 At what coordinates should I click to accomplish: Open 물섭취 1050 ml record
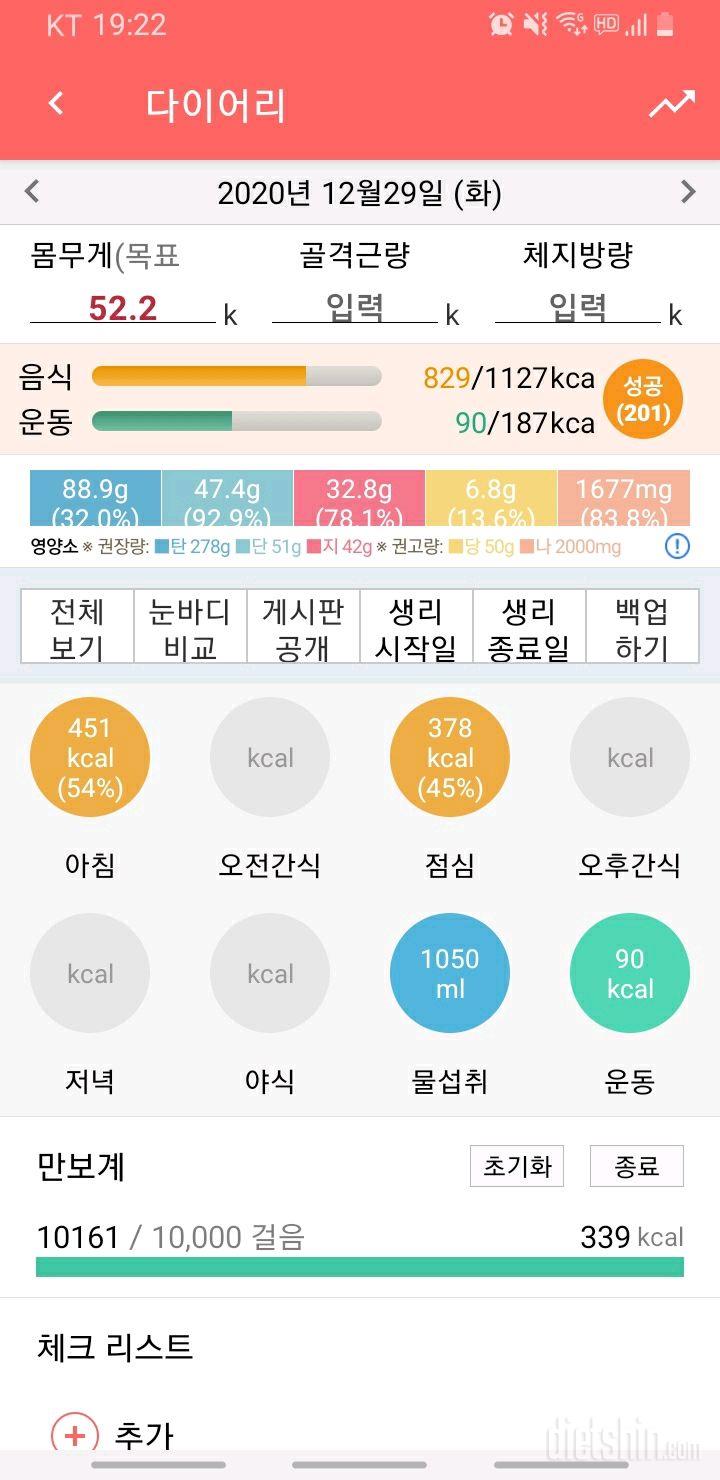pos(450,973)
